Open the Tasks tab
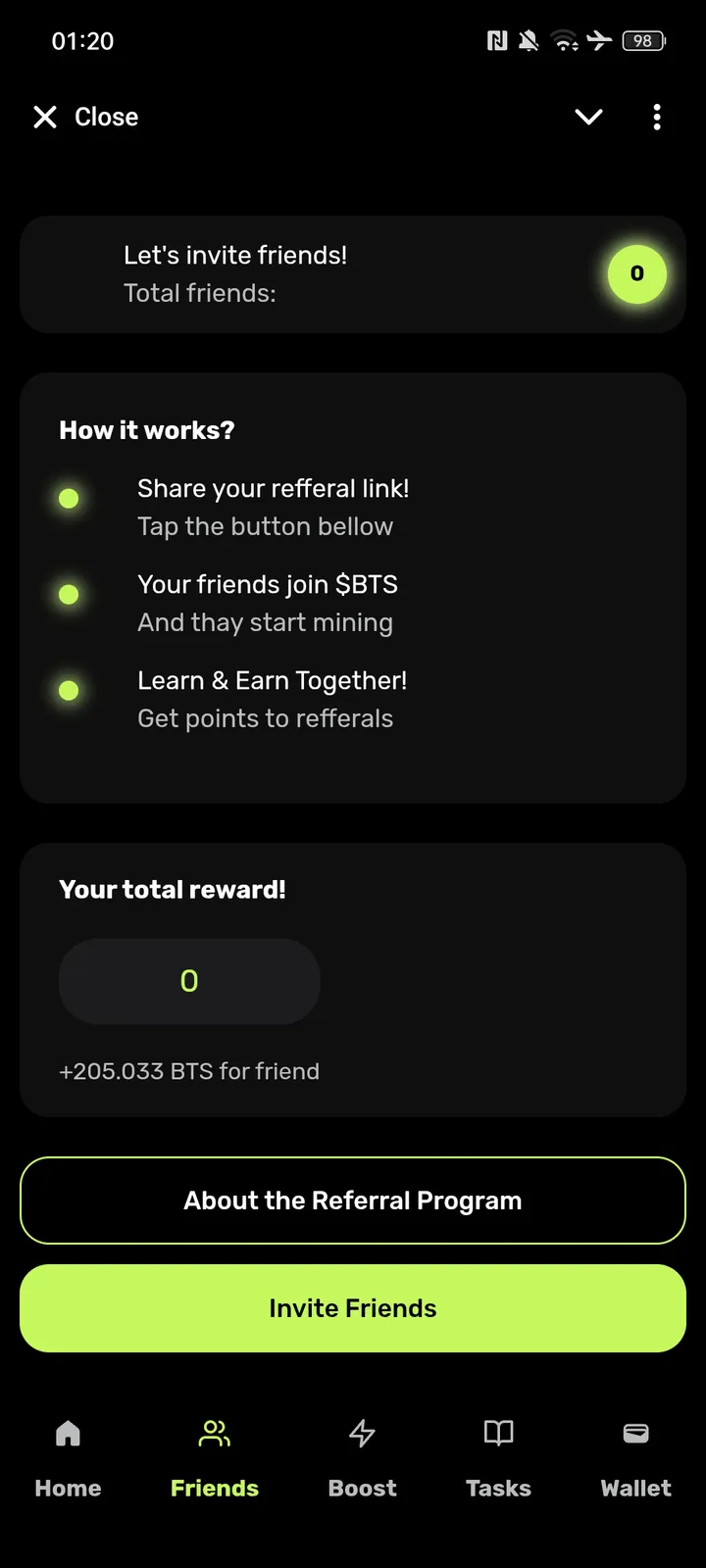Image resolution: width=706 pixels, height=1568 pixels. pos(498,1458)
